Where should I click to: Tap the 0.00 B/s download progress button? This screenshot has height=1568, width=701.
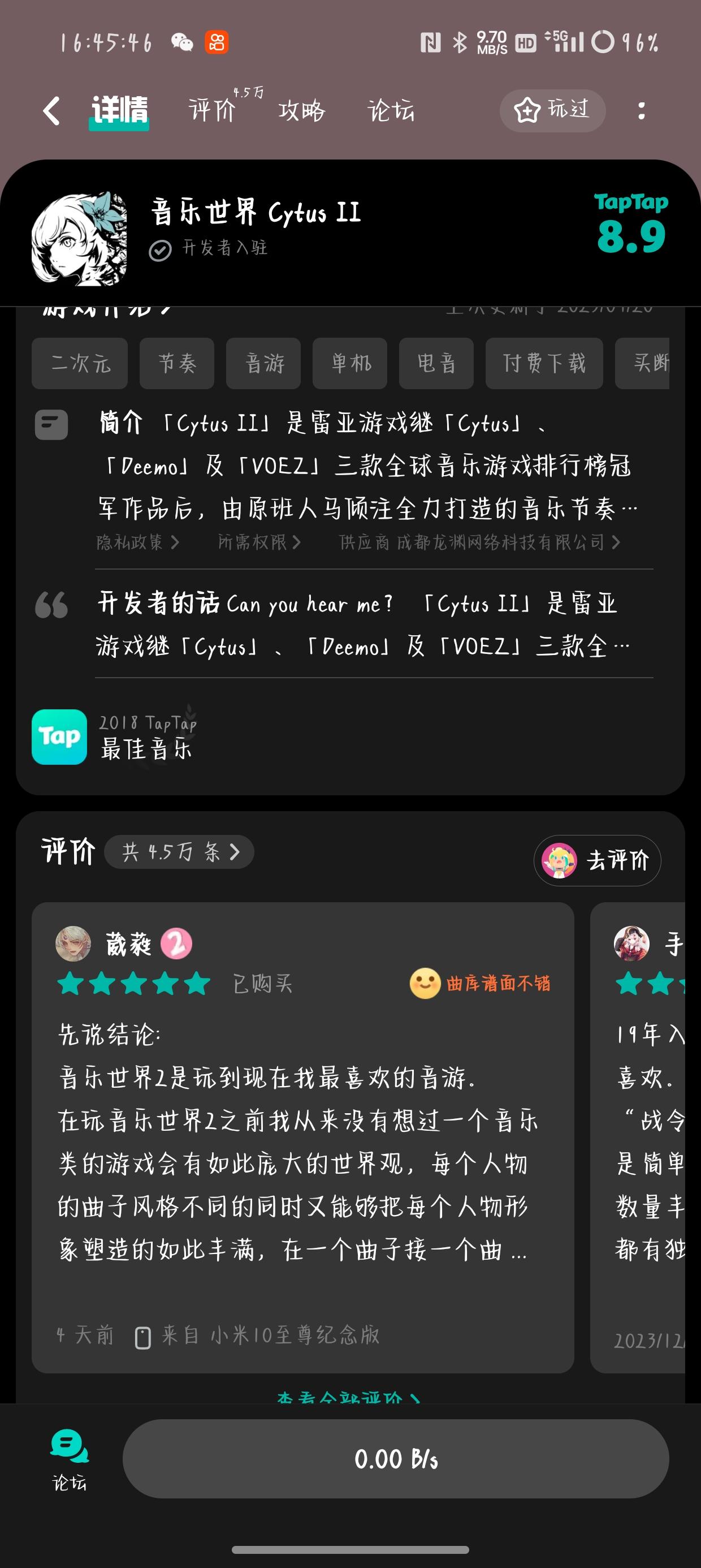click(397, 1459)
